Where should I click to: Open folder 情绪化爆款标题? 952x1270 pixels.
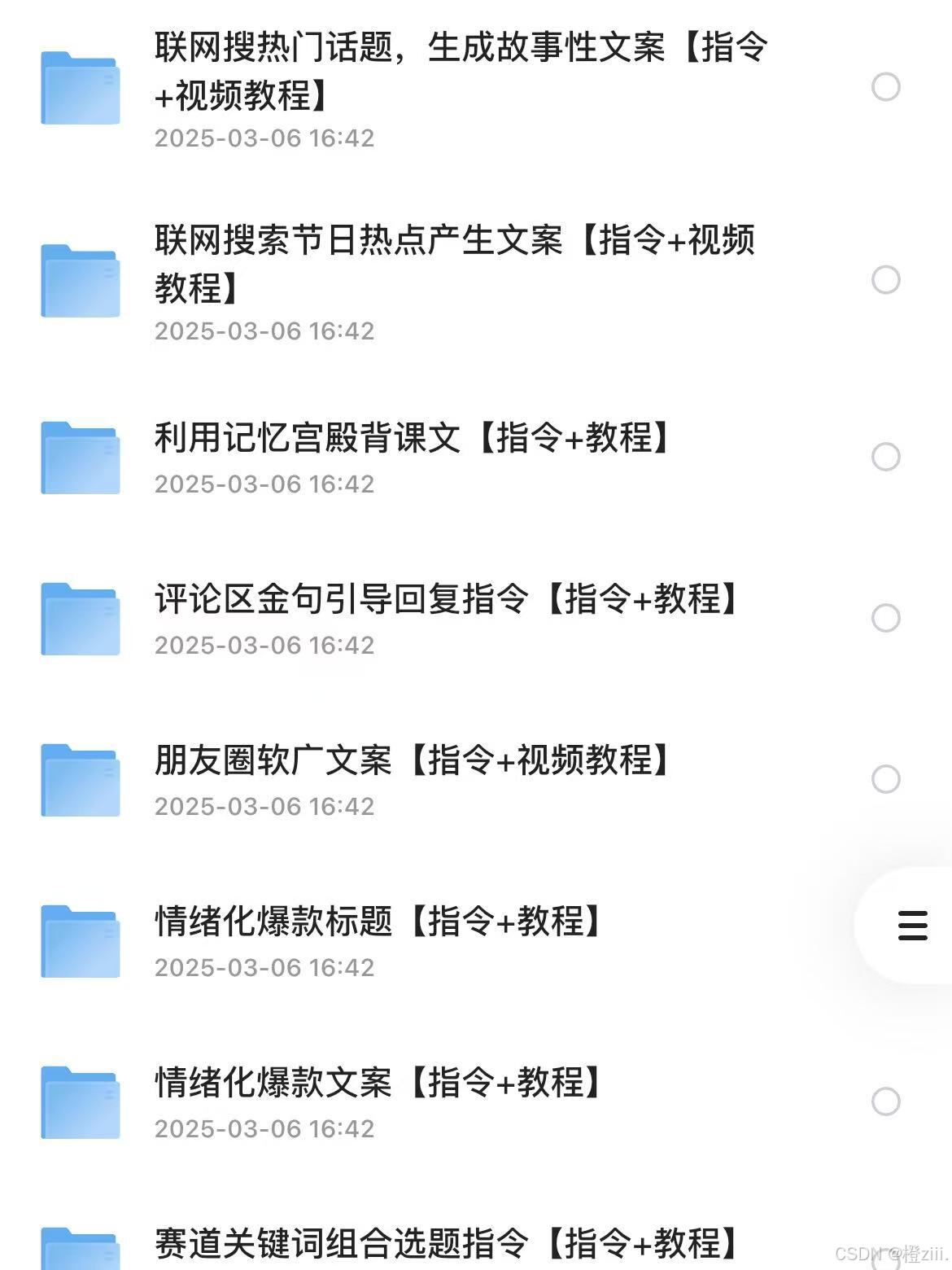pyautogui.click(x=378, y=922)
